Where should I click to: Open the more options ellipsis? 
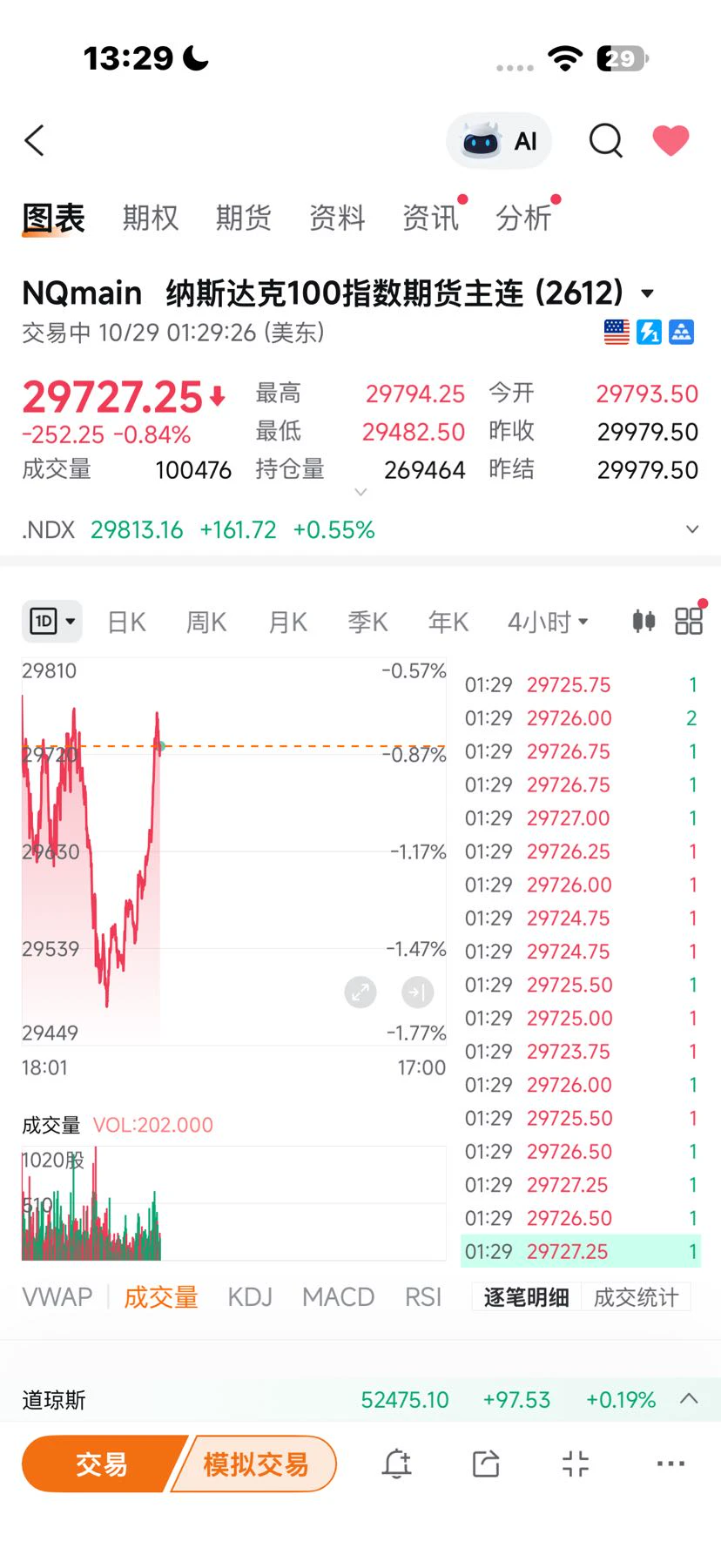click(x=670, y=1464)
